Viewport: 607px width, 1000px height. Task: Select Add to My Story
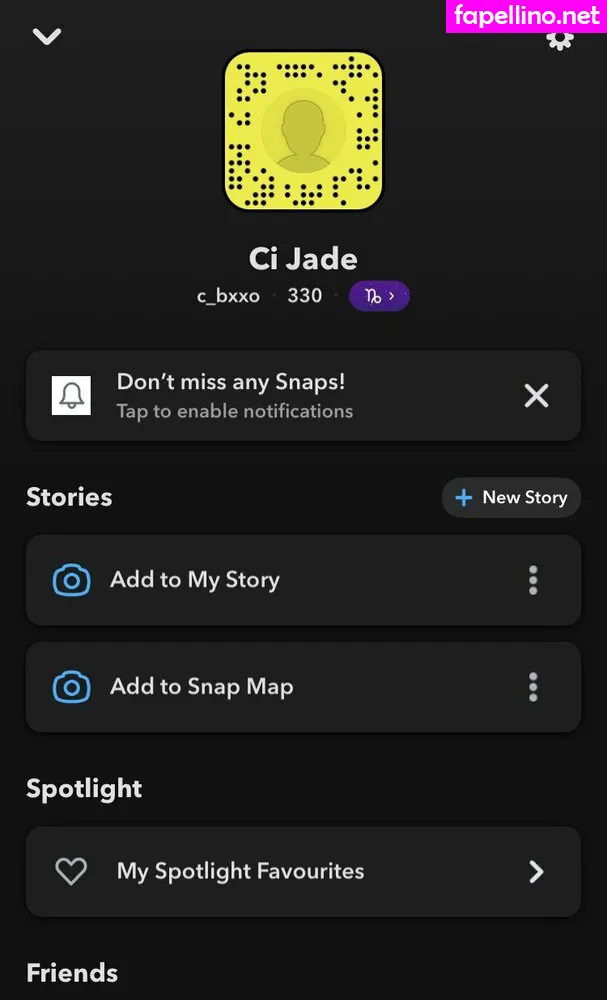(195, 580)
